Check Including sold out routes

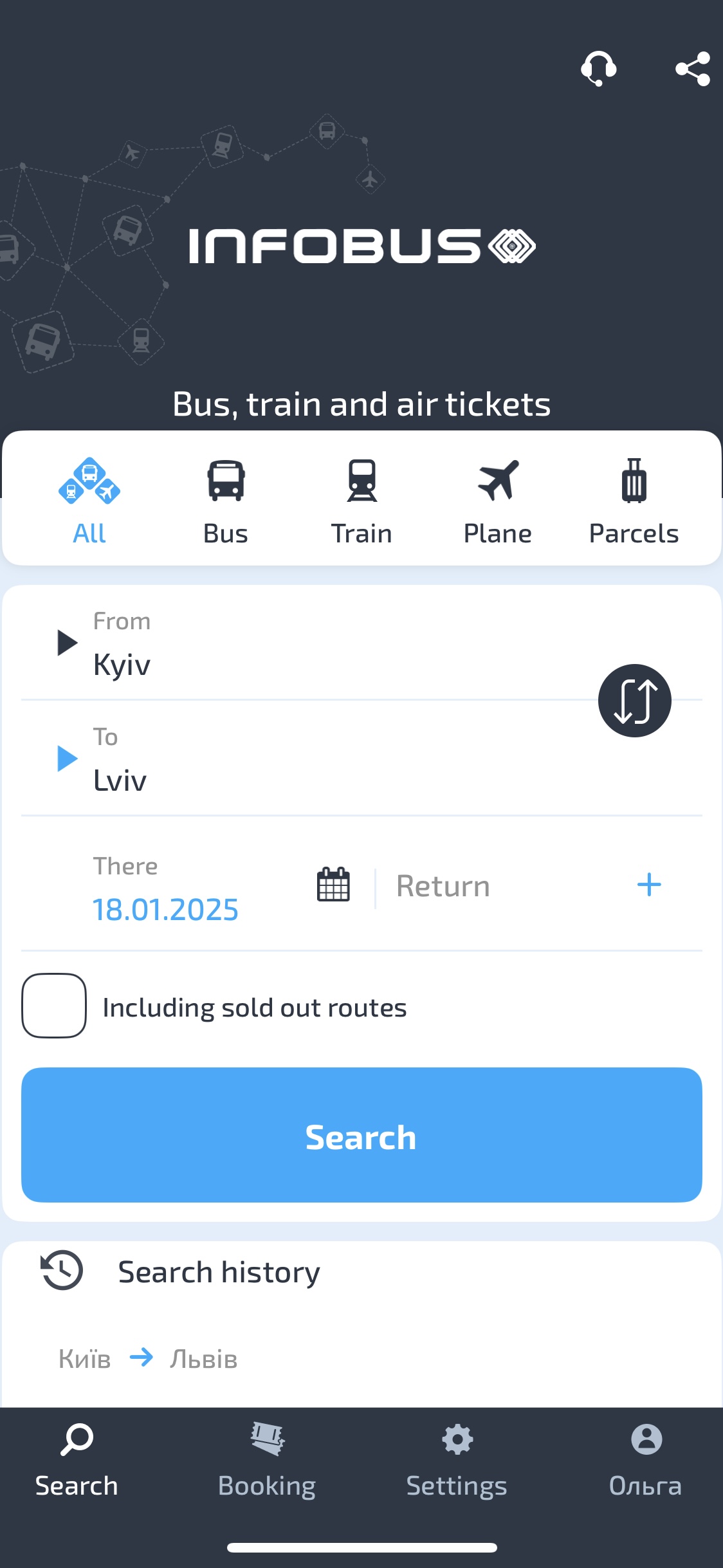[54, 1006]
